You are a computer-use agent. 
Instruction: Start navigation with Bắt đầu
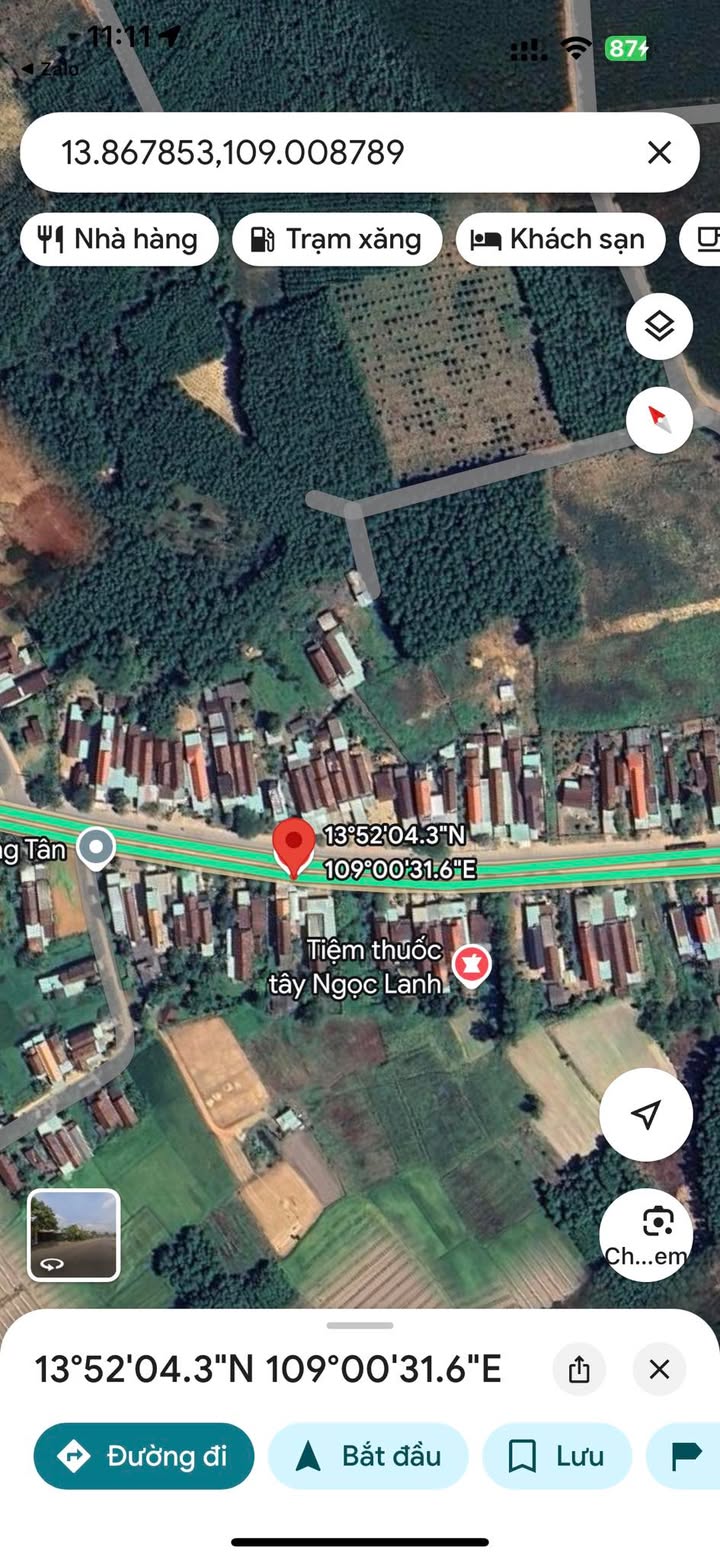click(x=368, y=1456)
